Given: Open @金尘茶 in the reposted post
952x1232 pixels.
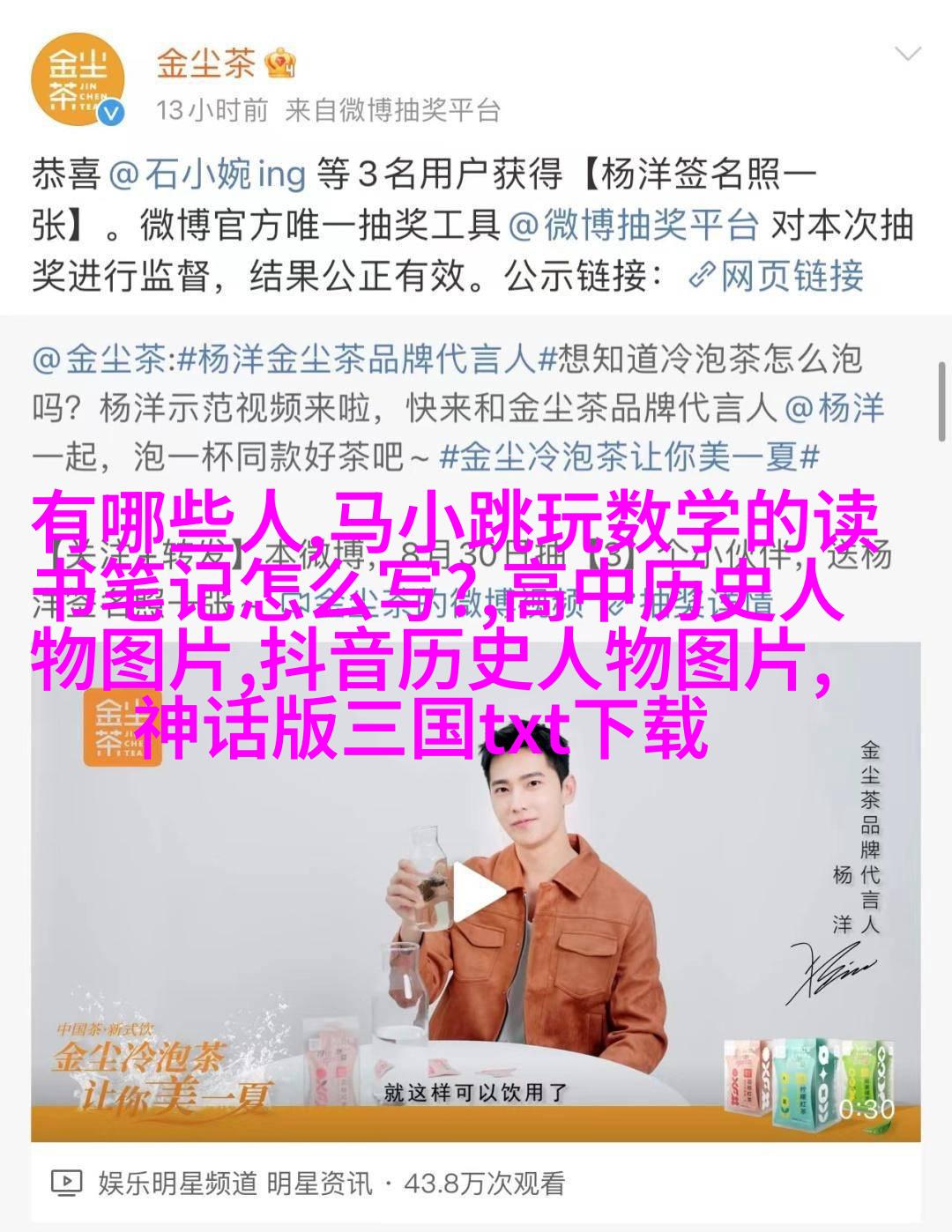Looking at the screenshot, I should 100,360.
